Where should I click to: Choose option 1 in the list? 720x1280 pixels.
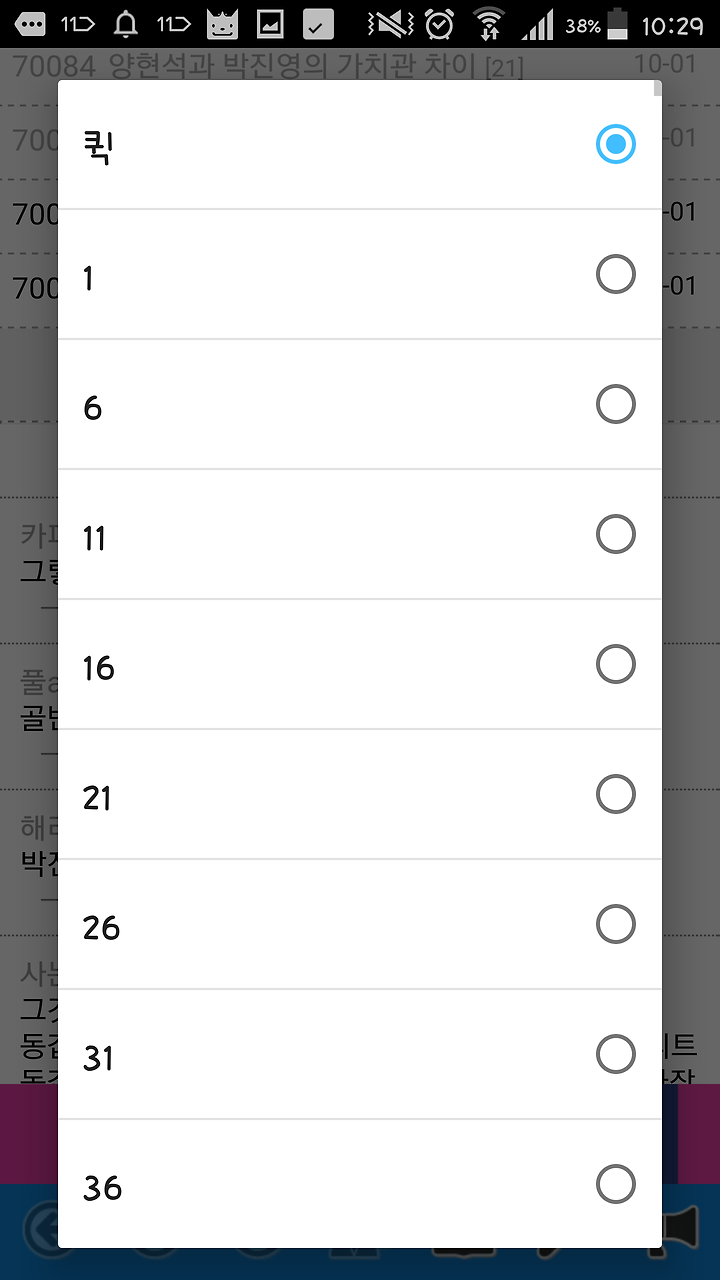pos(359,275)
